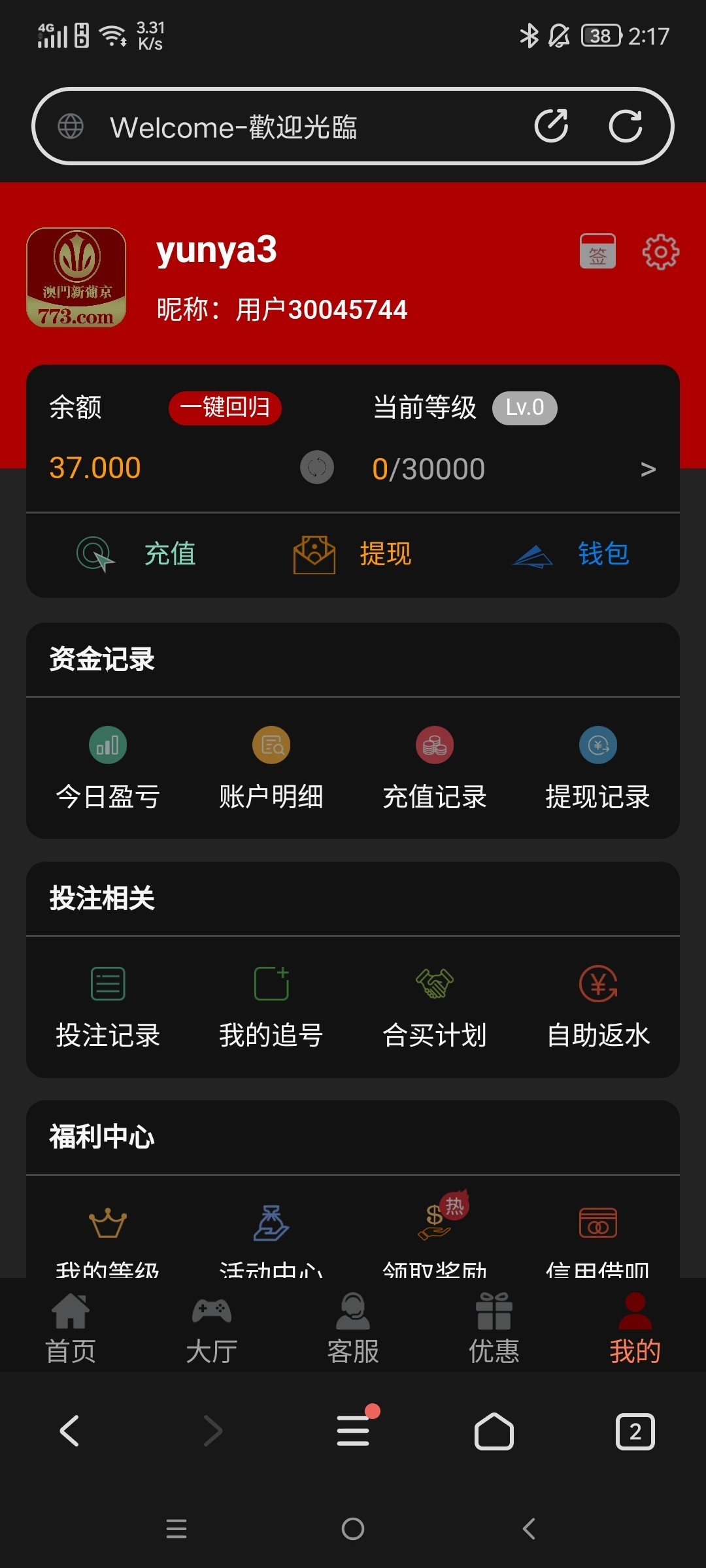
Task: Reload the page in browser bar
Action: click(626, 126)
